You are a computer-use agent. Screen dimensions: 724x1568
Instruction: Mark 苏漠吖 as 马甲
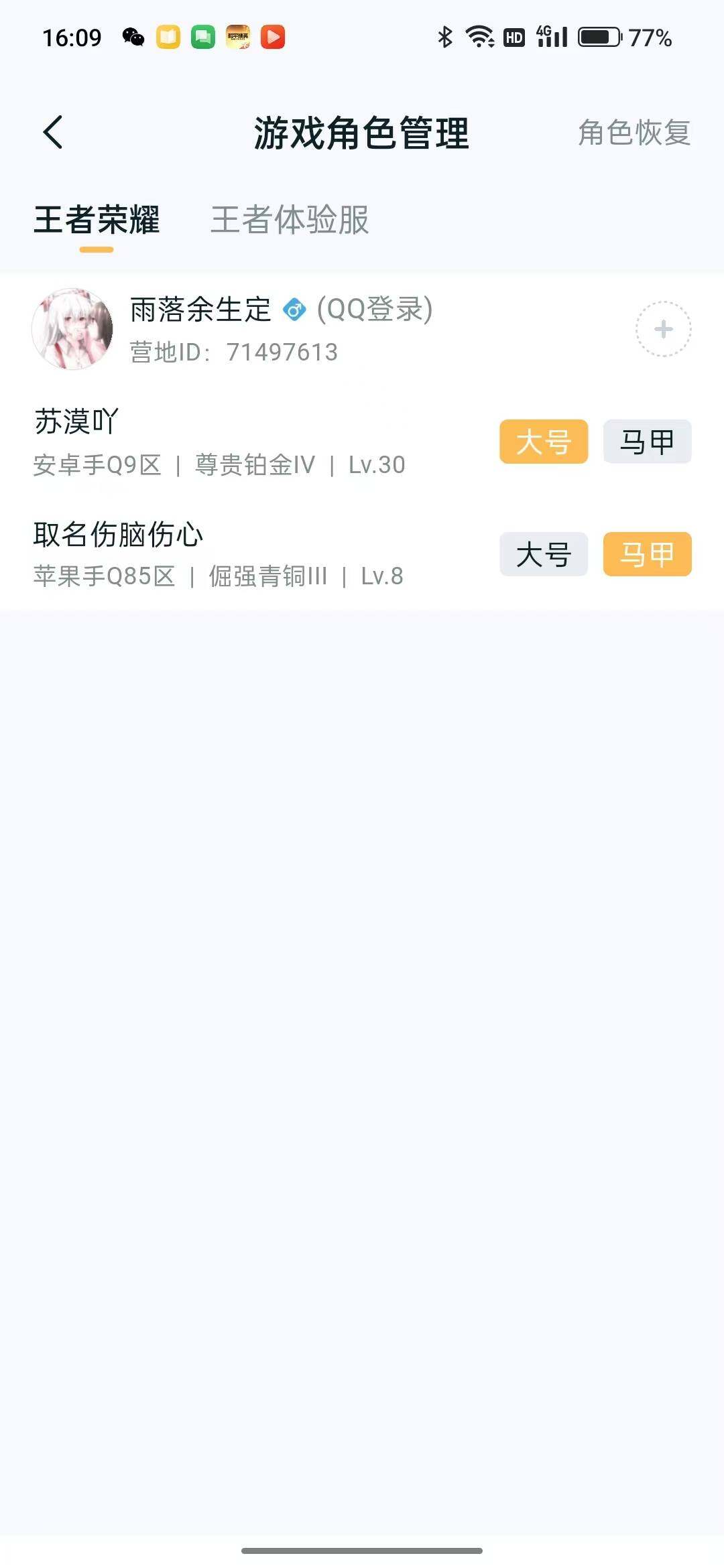click(646, 441)
